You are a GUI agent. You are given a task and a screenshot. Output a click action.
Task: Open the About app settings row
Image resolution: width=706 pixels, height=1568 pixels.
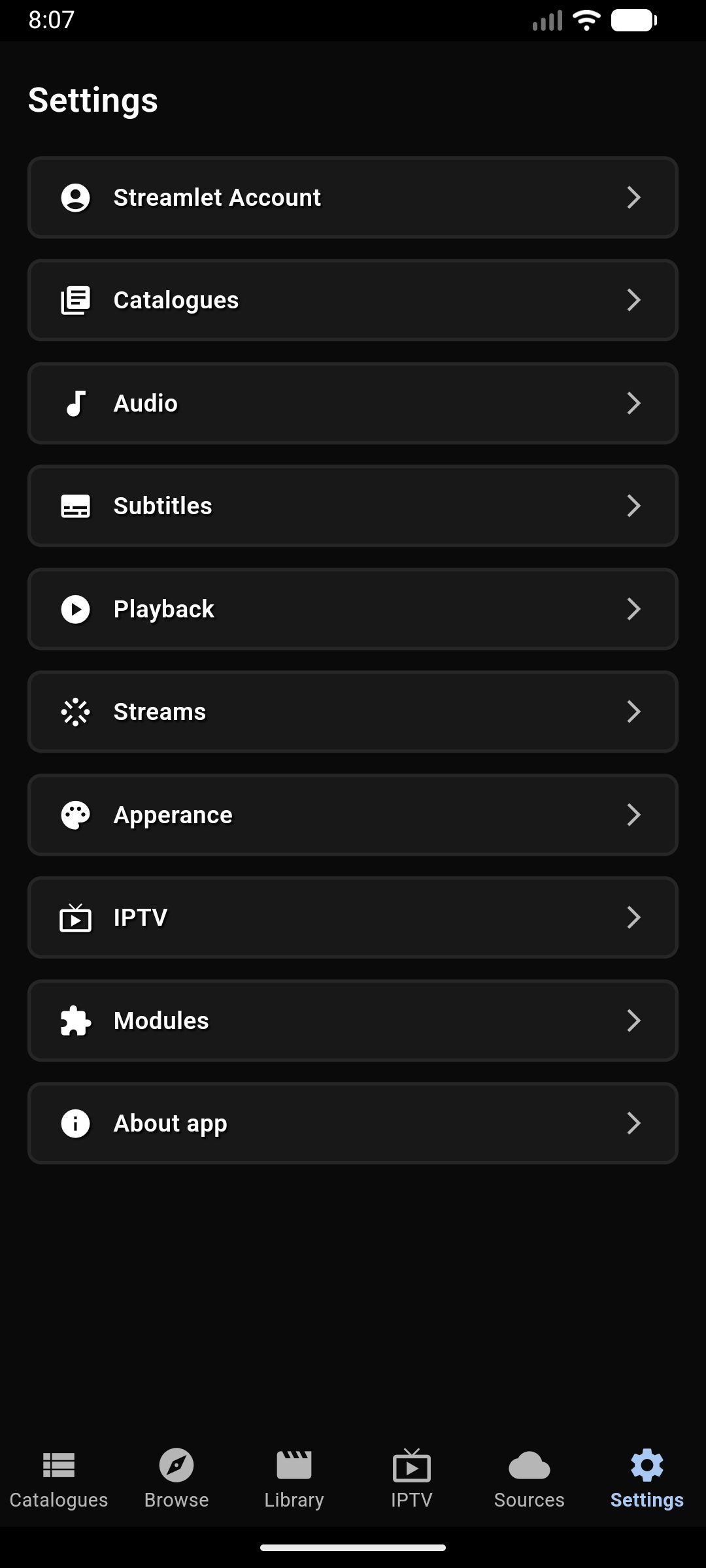(x=353, y=1123)
